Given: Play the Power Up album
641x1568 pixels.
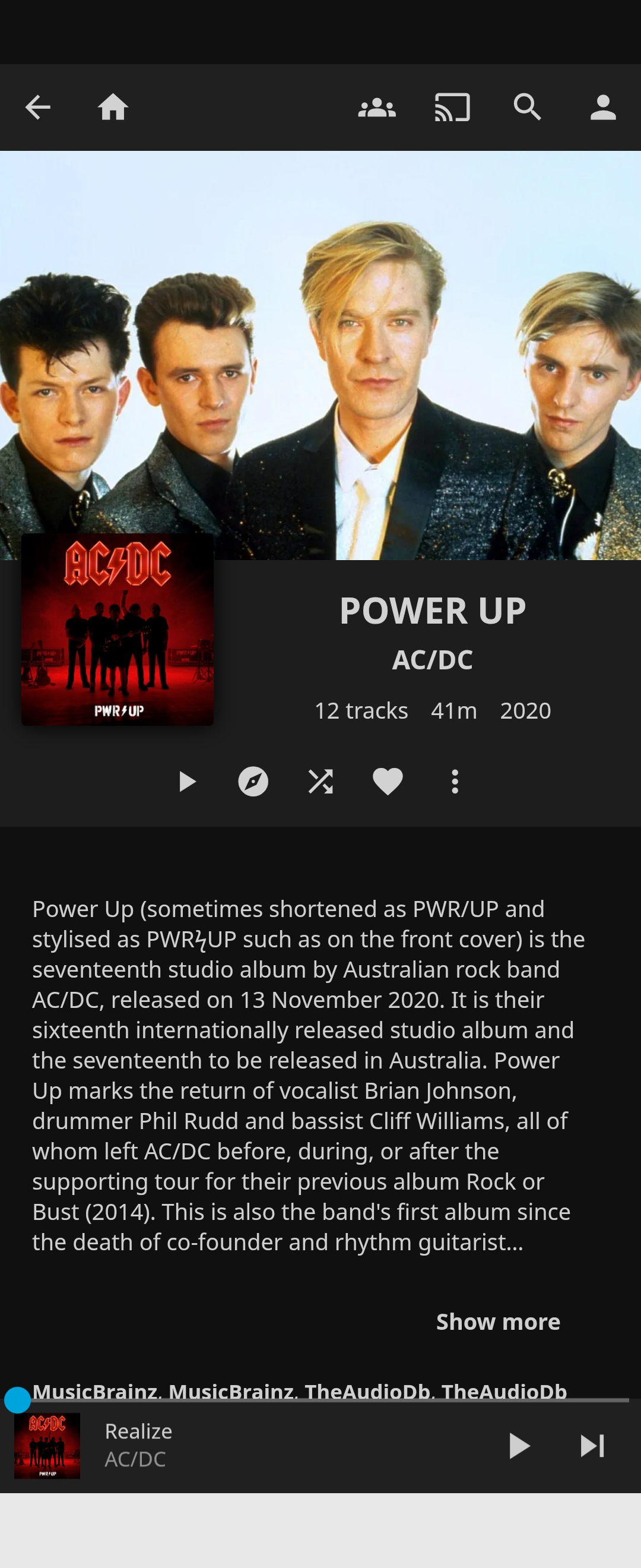Looking at the screenshot, I should [x=187, y=782].
